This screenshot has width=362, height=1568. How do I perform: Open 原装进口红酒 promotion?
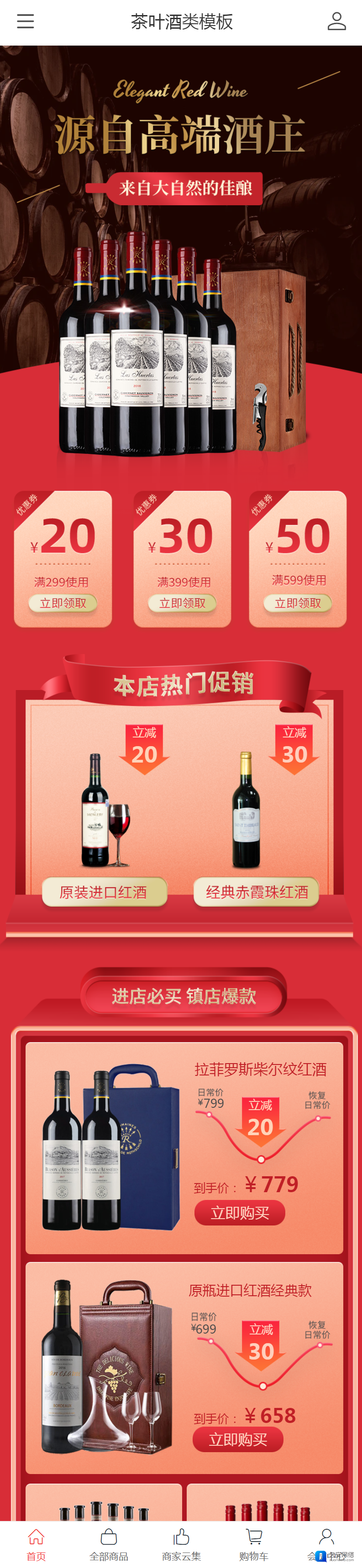[x=104, y=892]
